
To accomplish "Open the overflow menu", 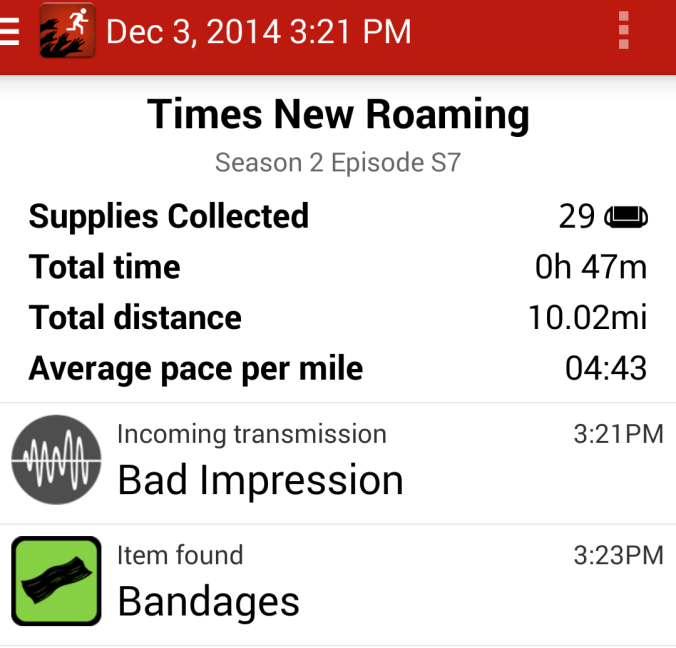I will point(624,31).
